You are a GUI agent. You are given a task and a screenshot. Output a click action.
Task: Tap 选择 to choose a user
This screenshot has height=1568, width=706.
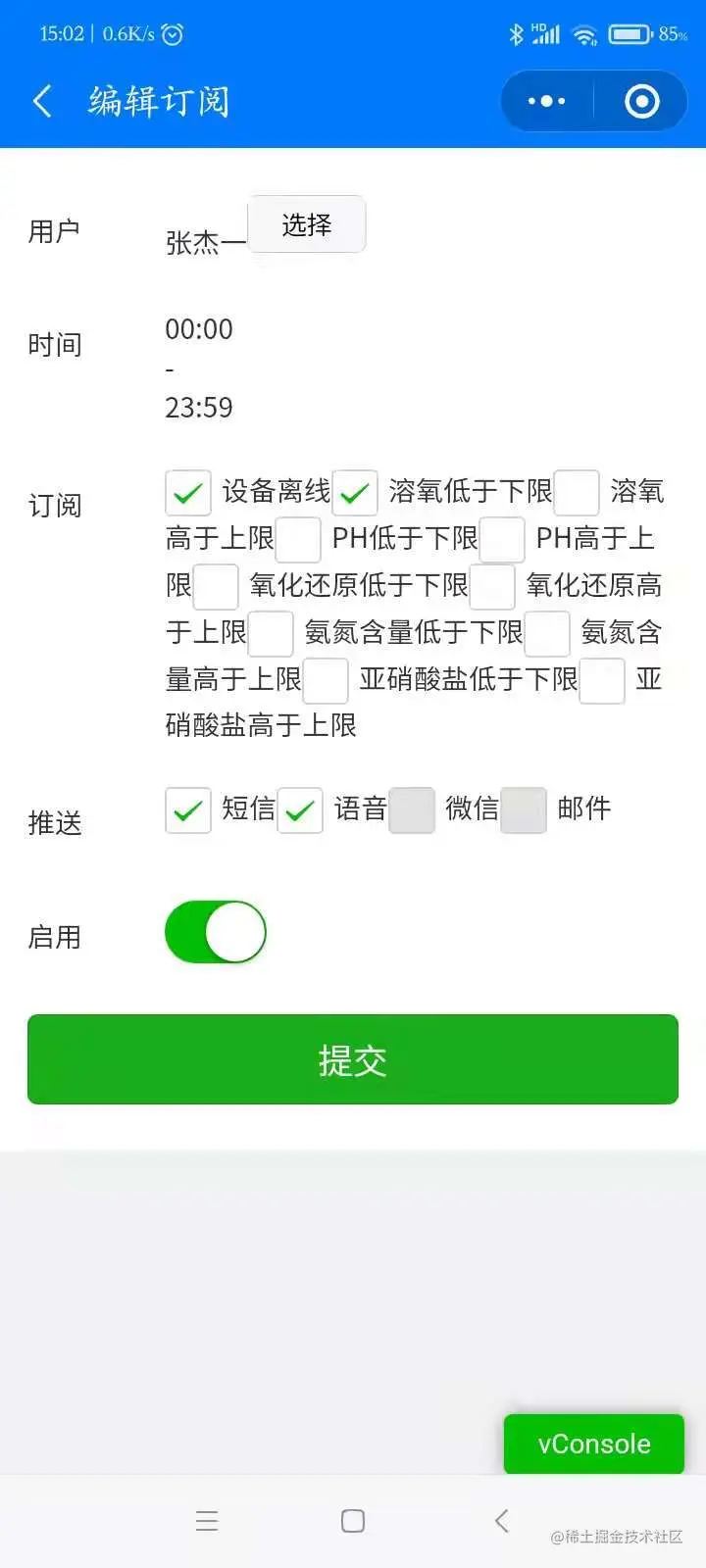[306, 224]
